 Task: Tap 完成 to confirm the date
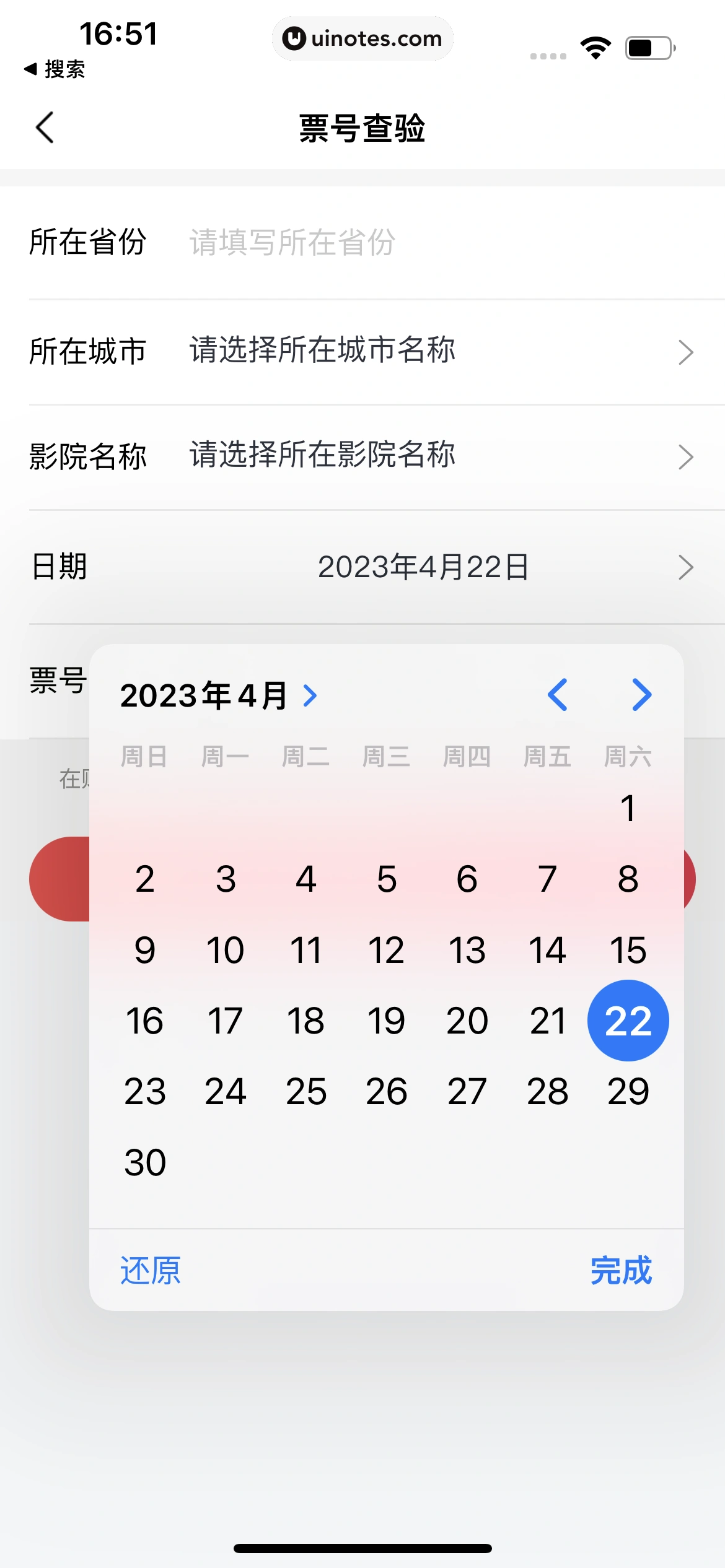pos(621,1271)
